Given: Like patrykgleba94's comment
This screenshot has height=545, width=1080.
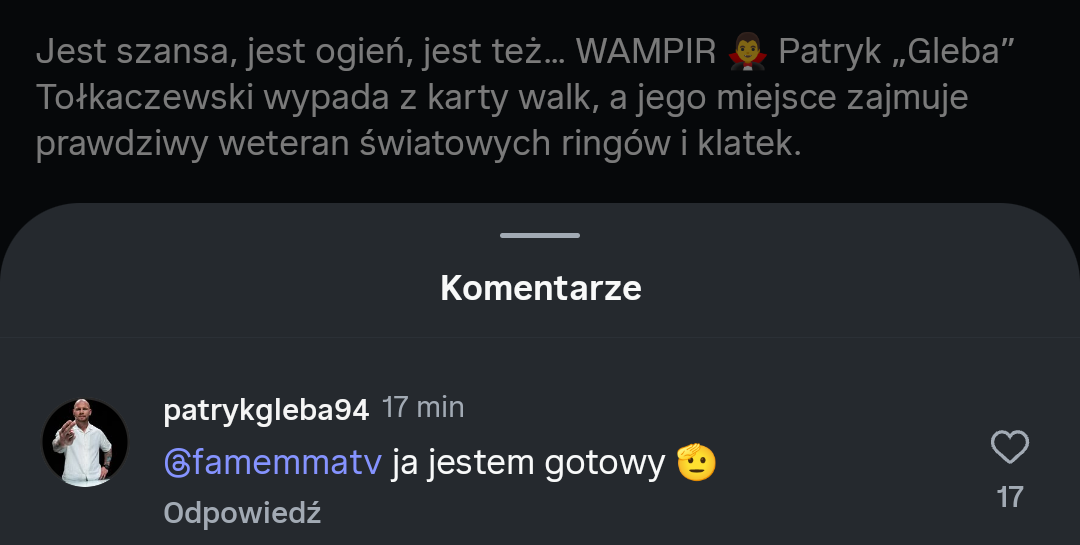Looking at the screenshot, I should (x=1009, y=448).
